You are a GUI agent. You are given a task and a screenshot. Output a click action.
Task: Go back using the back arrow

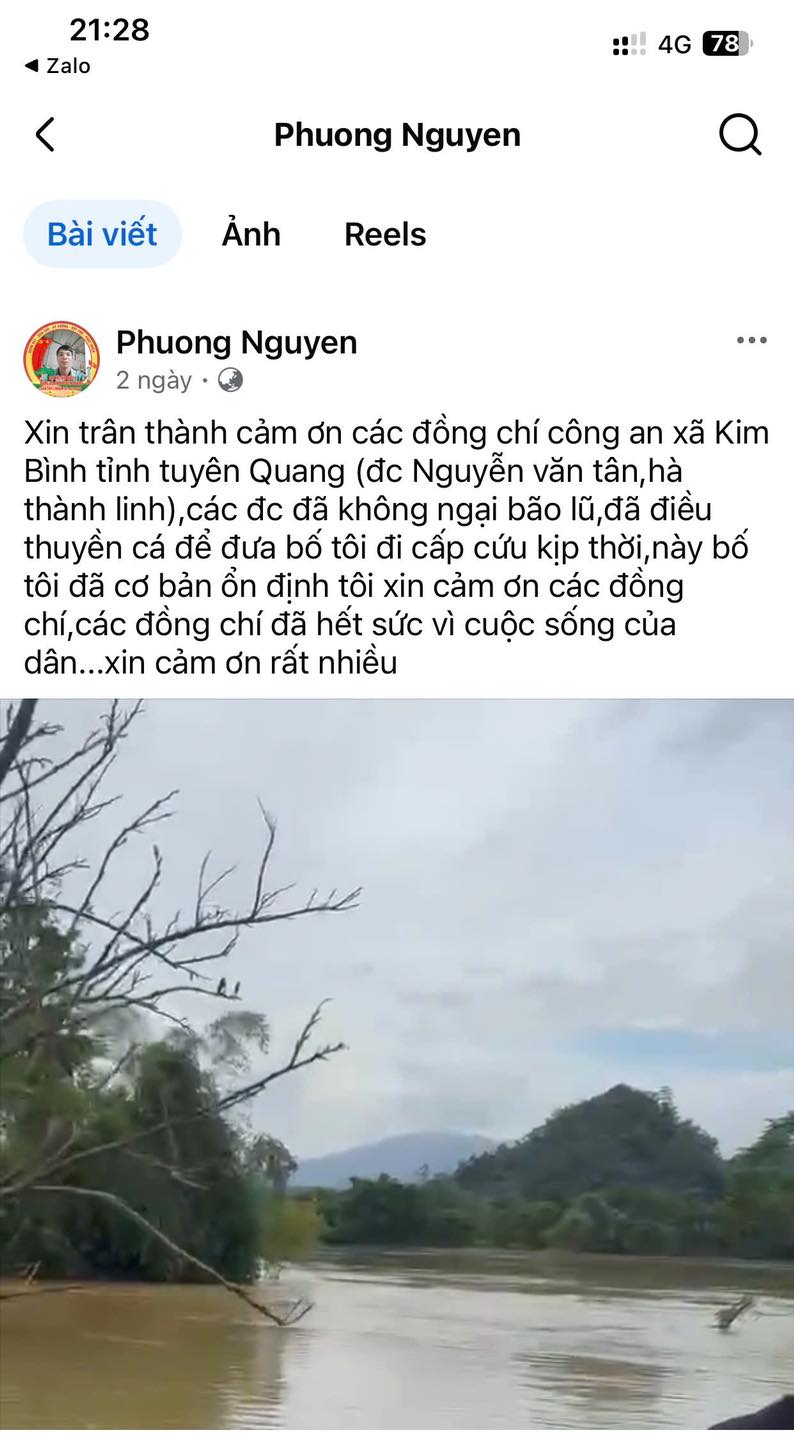[x=45, y=135]
